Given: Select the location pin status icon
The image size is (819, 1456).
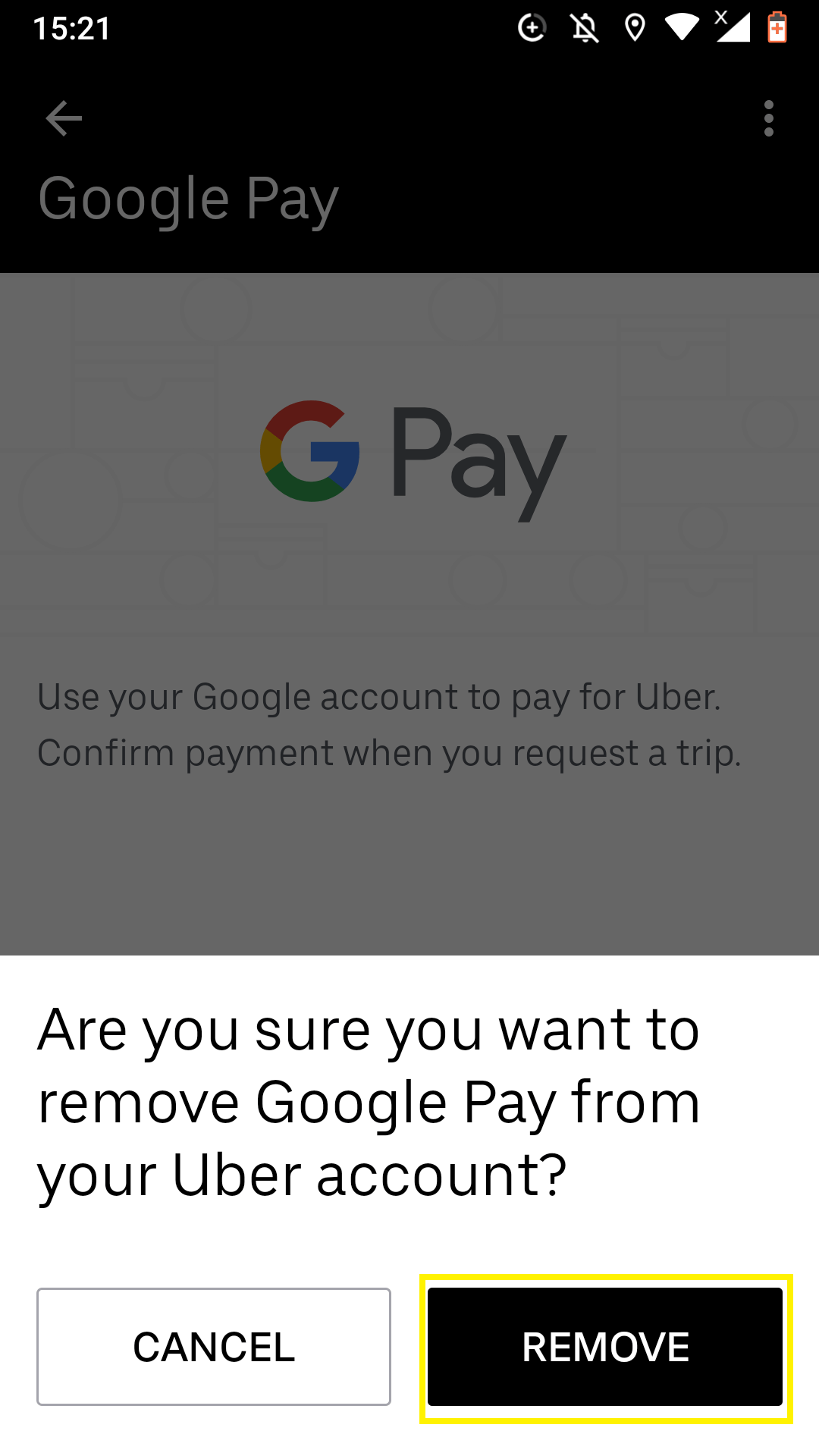Looking at the screenshot, I should point(634,27).
